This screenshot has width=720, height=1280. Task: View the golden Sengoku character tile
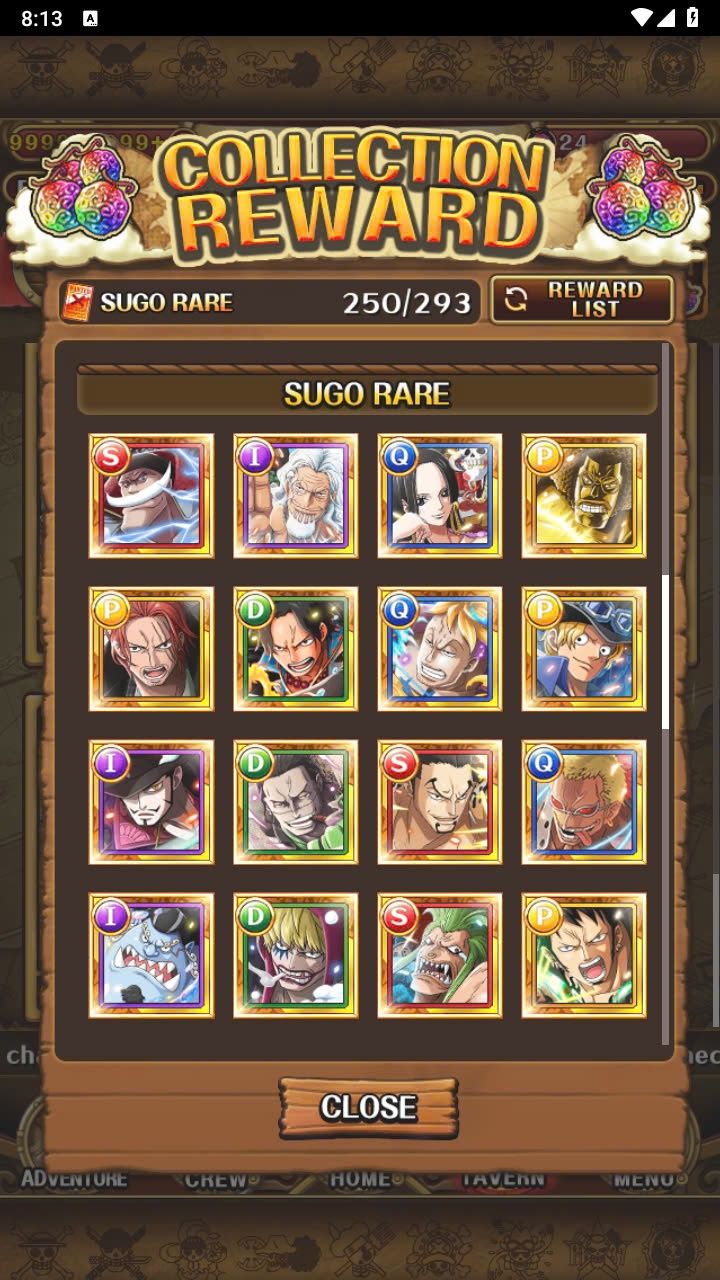(x=583, y=496)
